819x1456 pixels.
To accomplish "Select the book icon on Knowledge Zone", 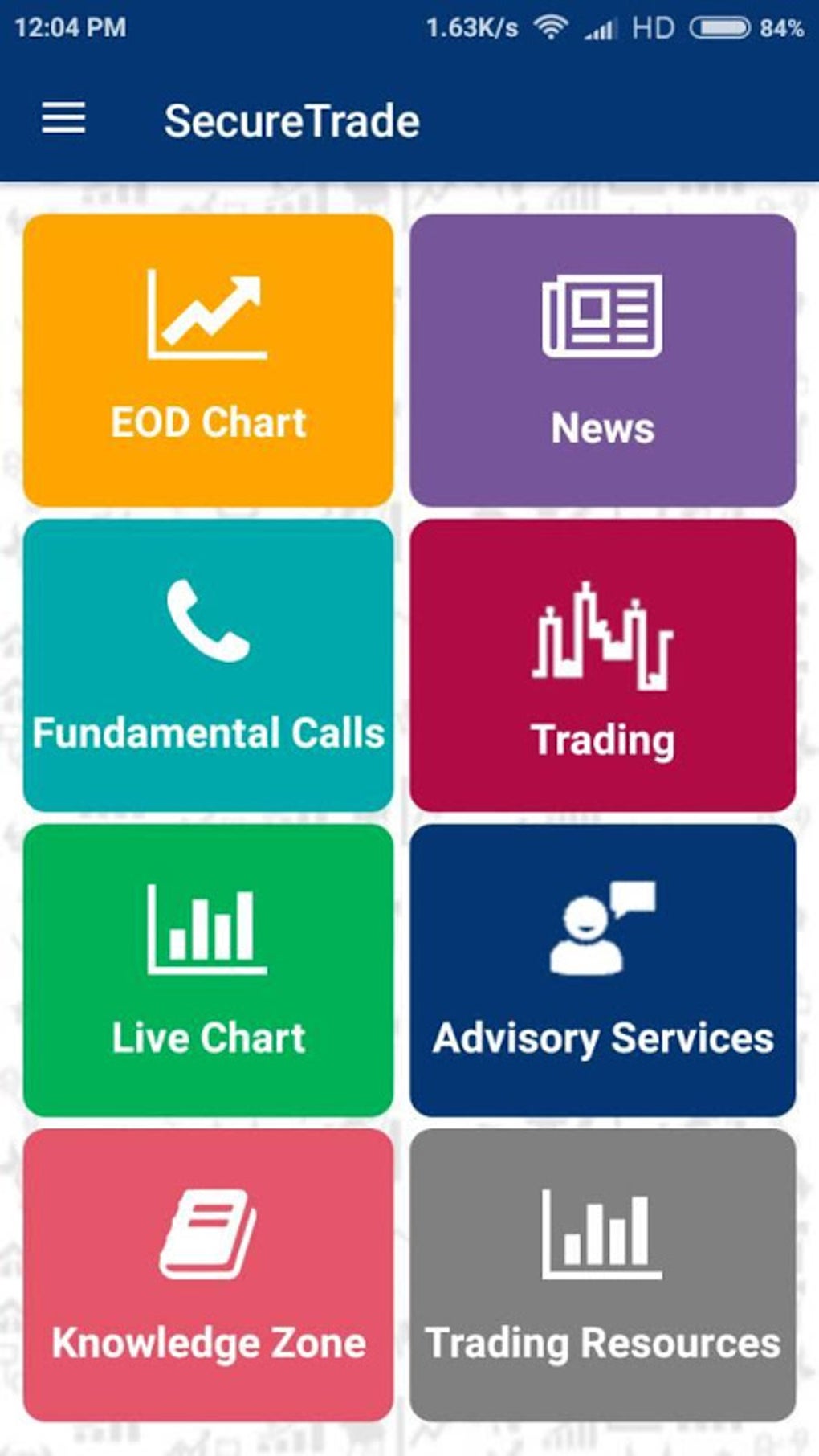I will point(207,1233).
